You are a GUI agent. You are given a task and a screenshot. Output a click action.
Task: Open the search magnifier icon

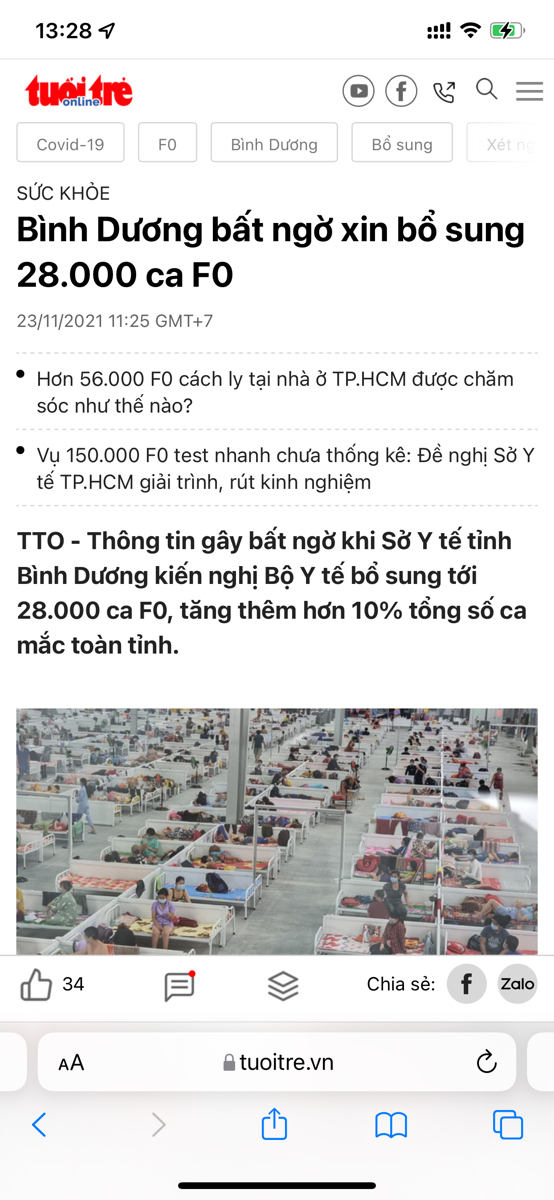pos(487,90)
